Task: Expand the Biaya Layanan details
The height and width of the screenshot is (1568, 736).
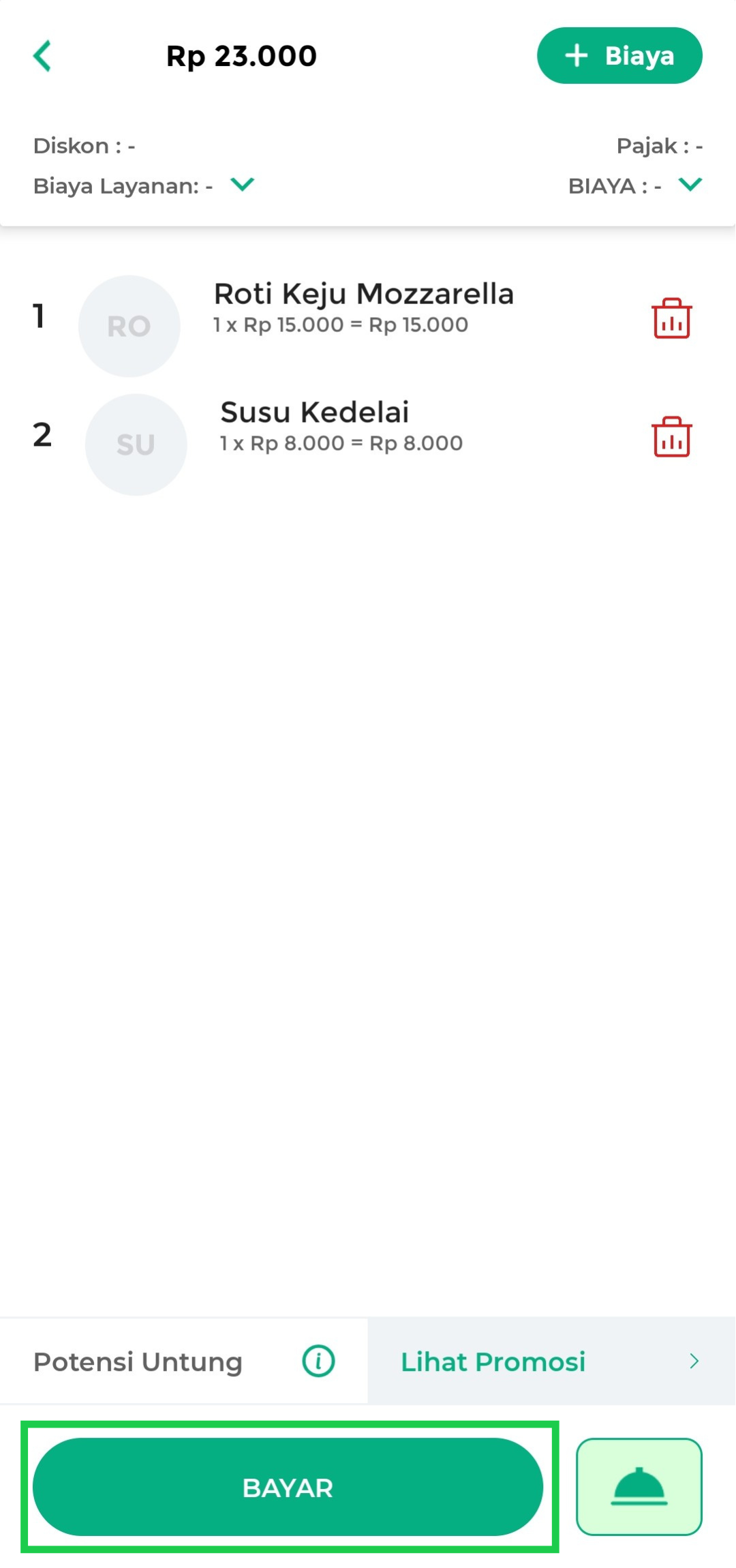Action: click(242, 184)
